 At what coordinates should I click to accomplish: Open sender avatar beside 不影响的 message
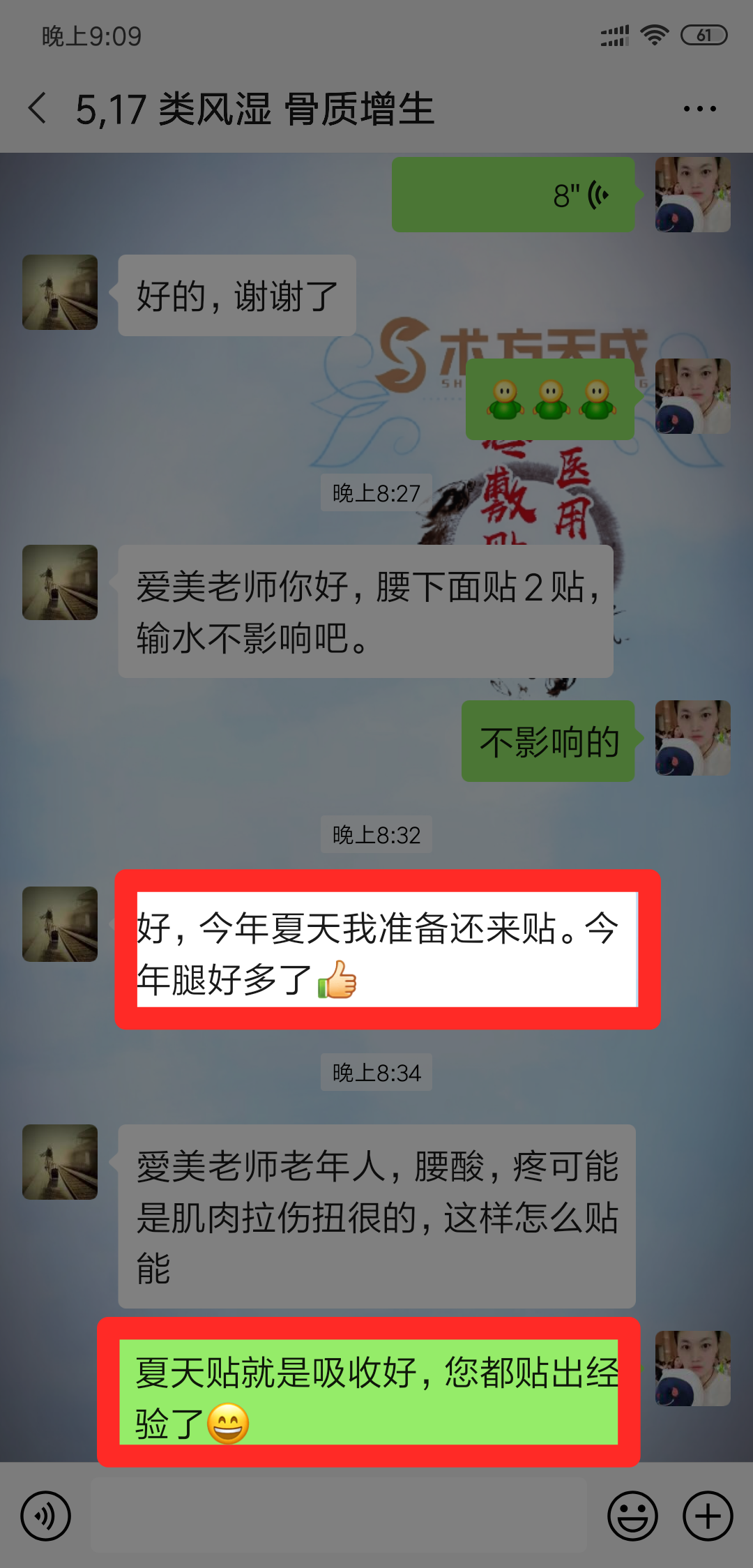[692, 738]
